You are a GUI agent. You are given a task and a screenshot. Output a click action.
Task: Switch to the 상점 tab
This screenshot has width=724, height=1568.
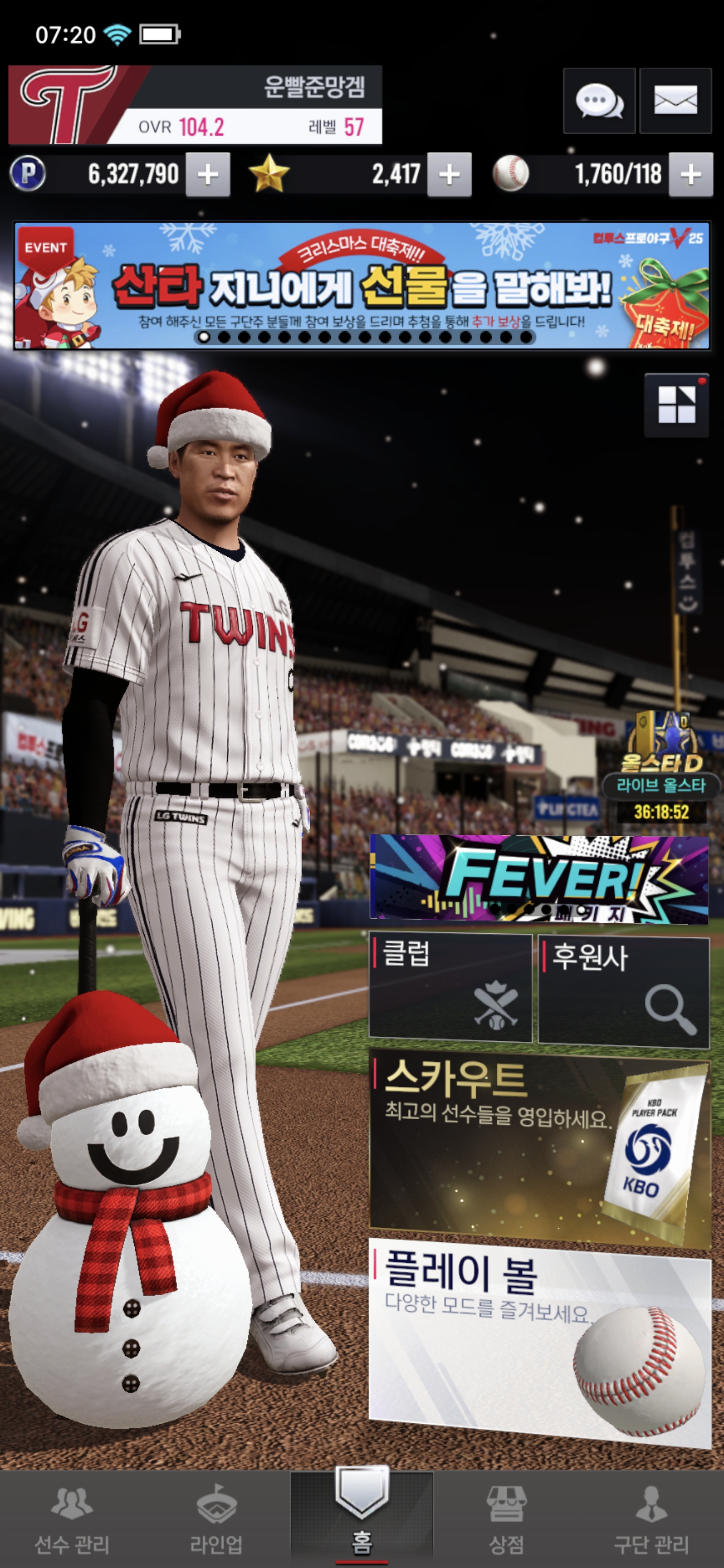(506, 1519)
